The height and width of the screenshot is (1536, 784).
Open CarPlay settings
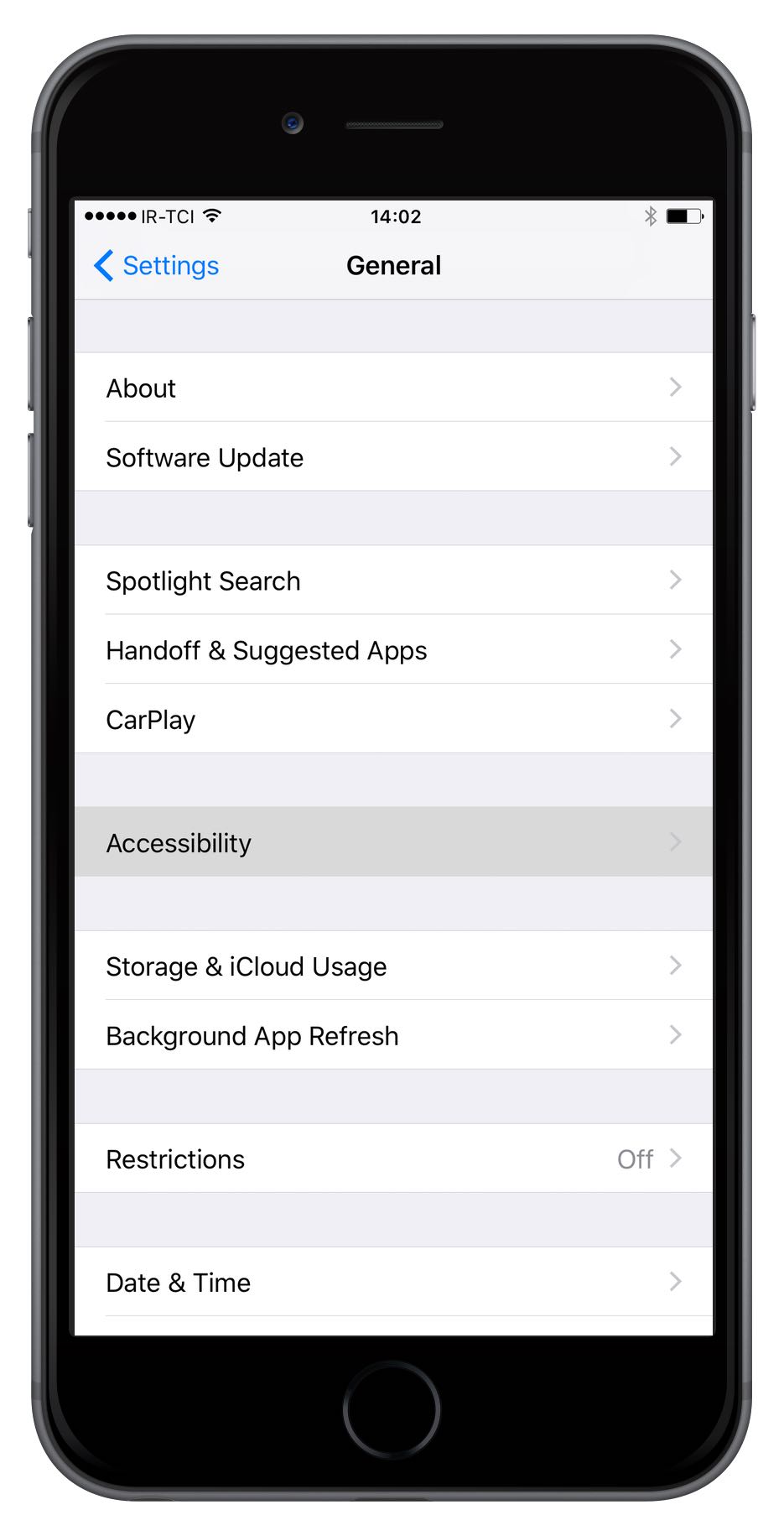392,719
